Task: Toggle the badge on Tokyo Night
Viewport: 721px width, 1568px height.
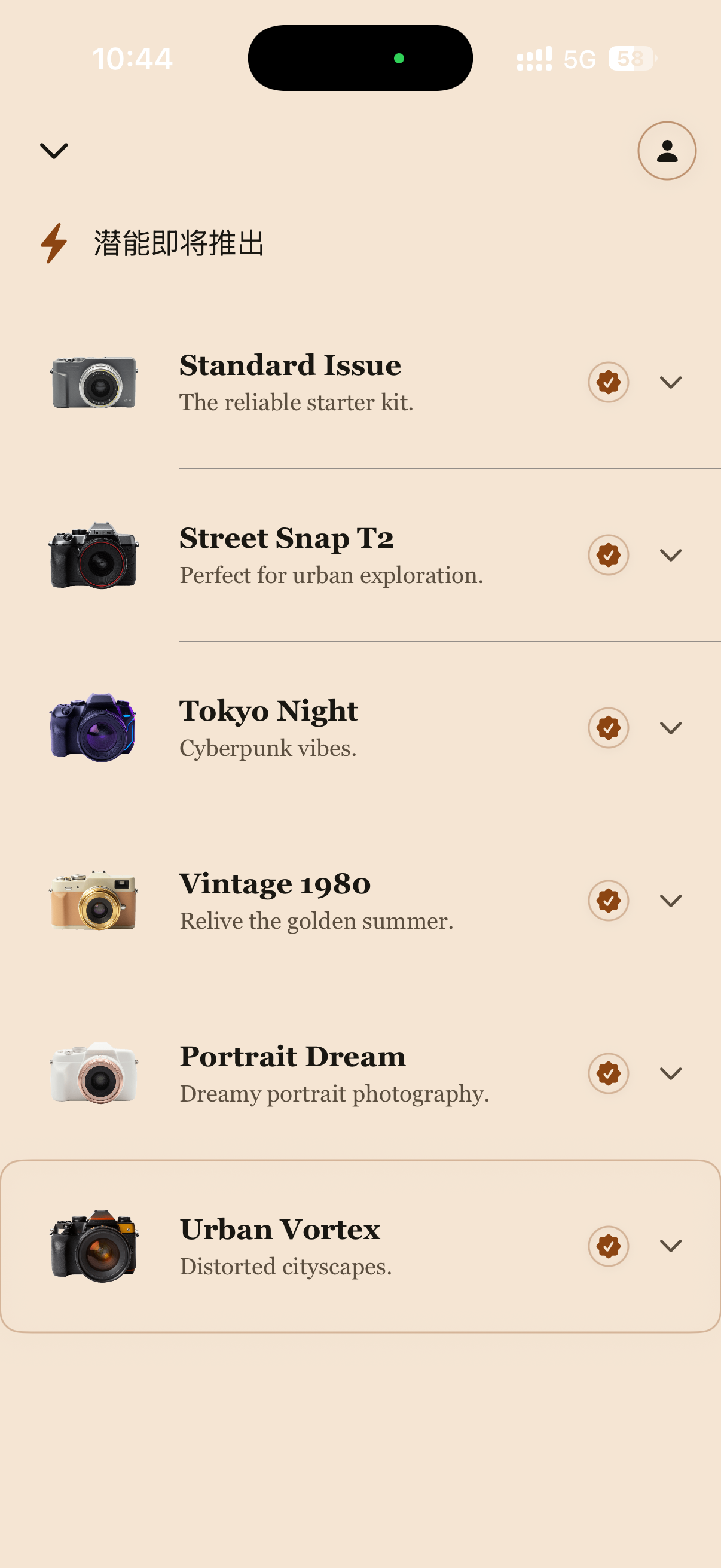Action: [x=609, y=727]
